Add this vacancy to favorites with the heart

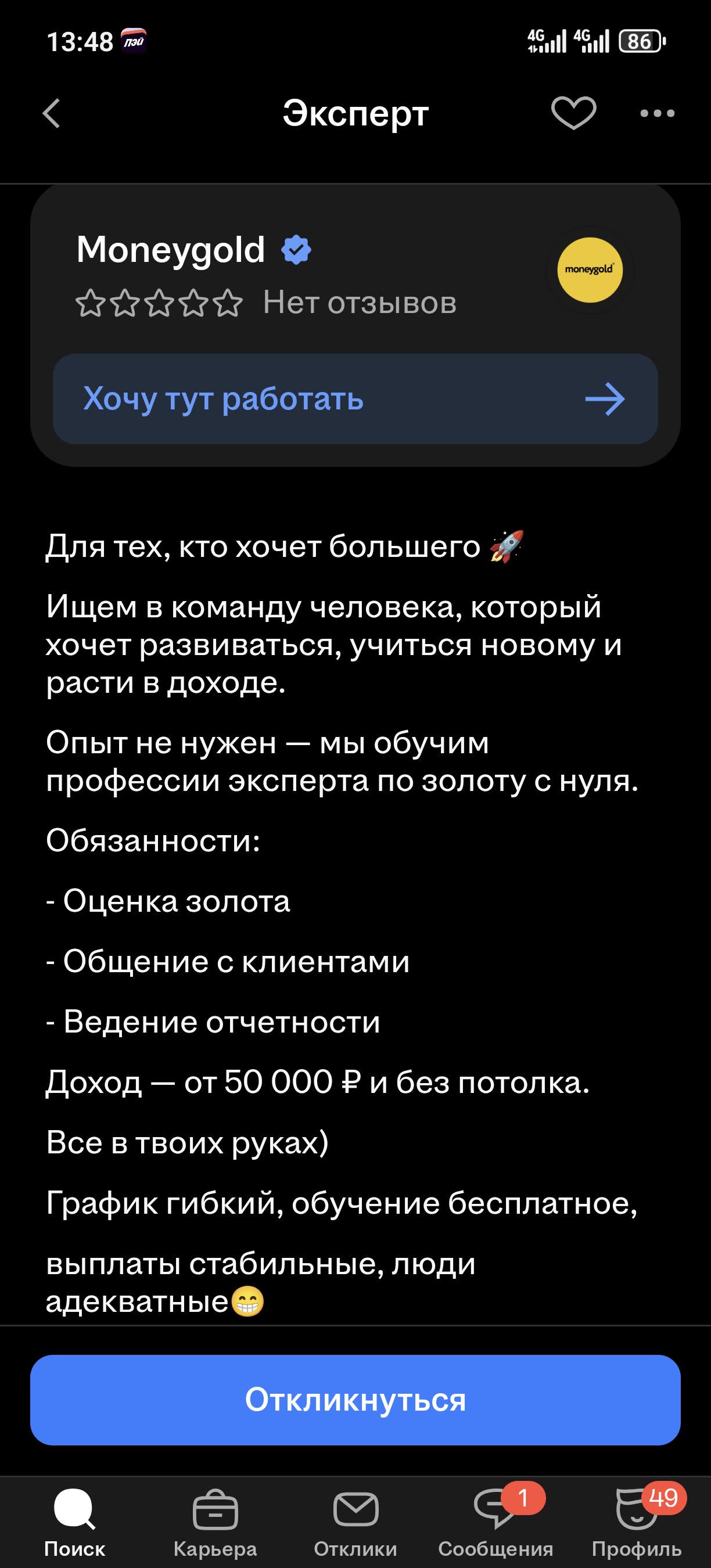coord(573,113)
